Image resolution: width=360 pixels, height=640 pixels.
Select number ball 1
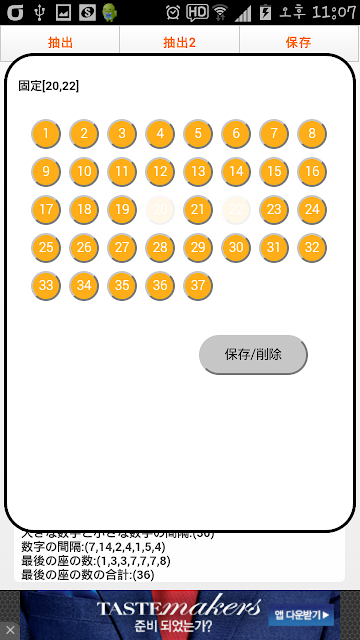(x=46, y=133)
